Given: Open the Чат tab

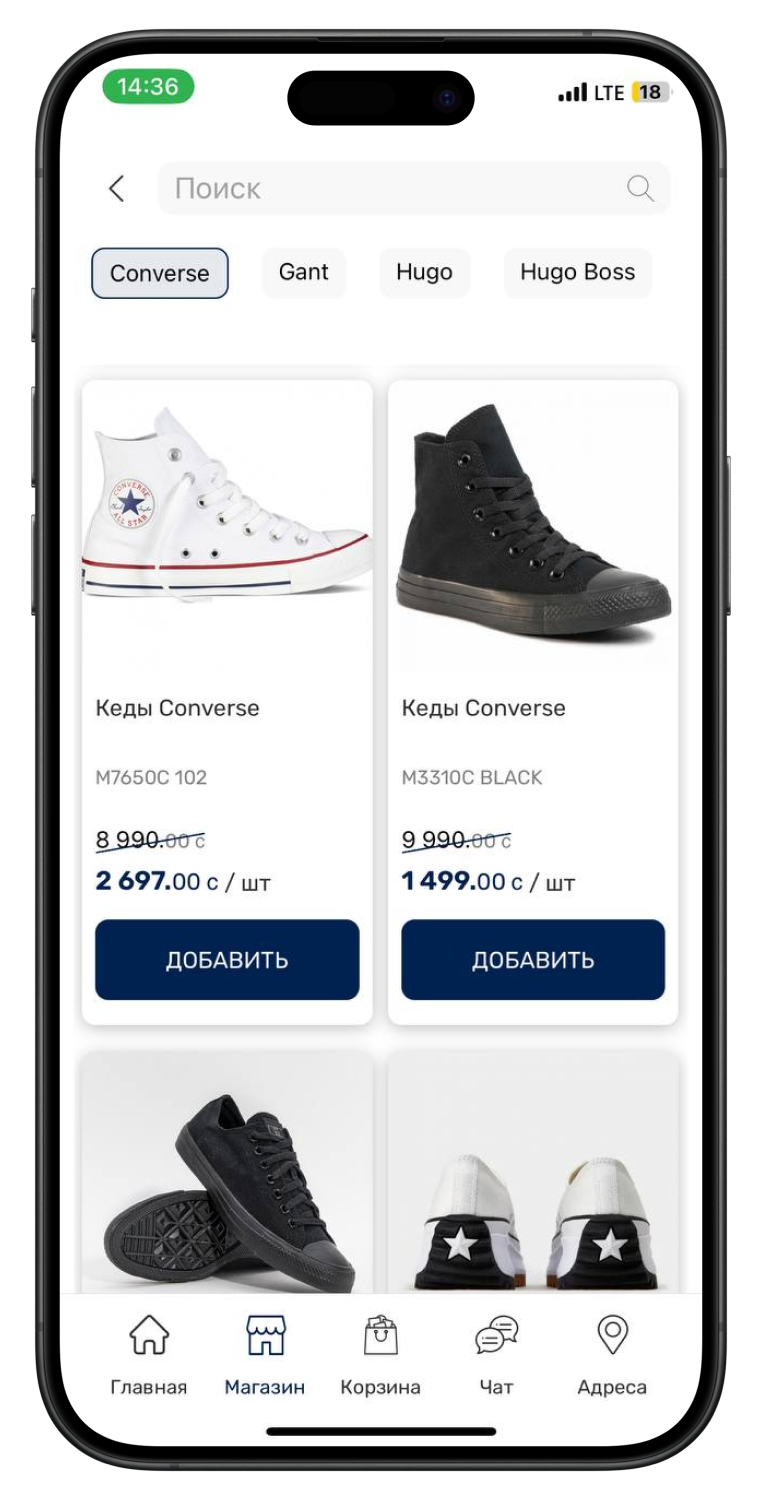Looking at the screenshot, I should (x=497, y=1354).
